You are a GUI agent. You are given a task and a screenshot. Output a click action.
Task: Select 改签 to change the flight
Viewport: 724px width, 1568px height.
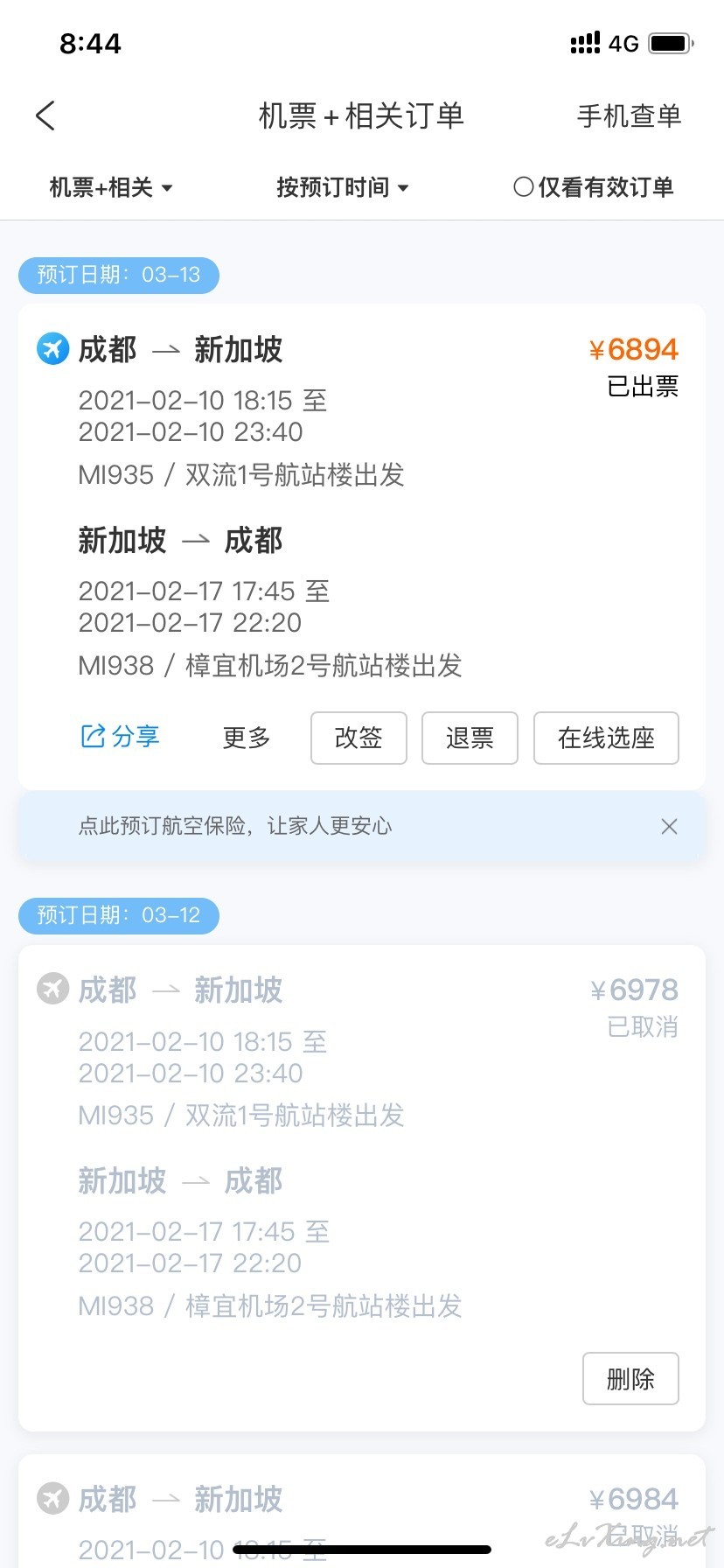pos(359,738)
